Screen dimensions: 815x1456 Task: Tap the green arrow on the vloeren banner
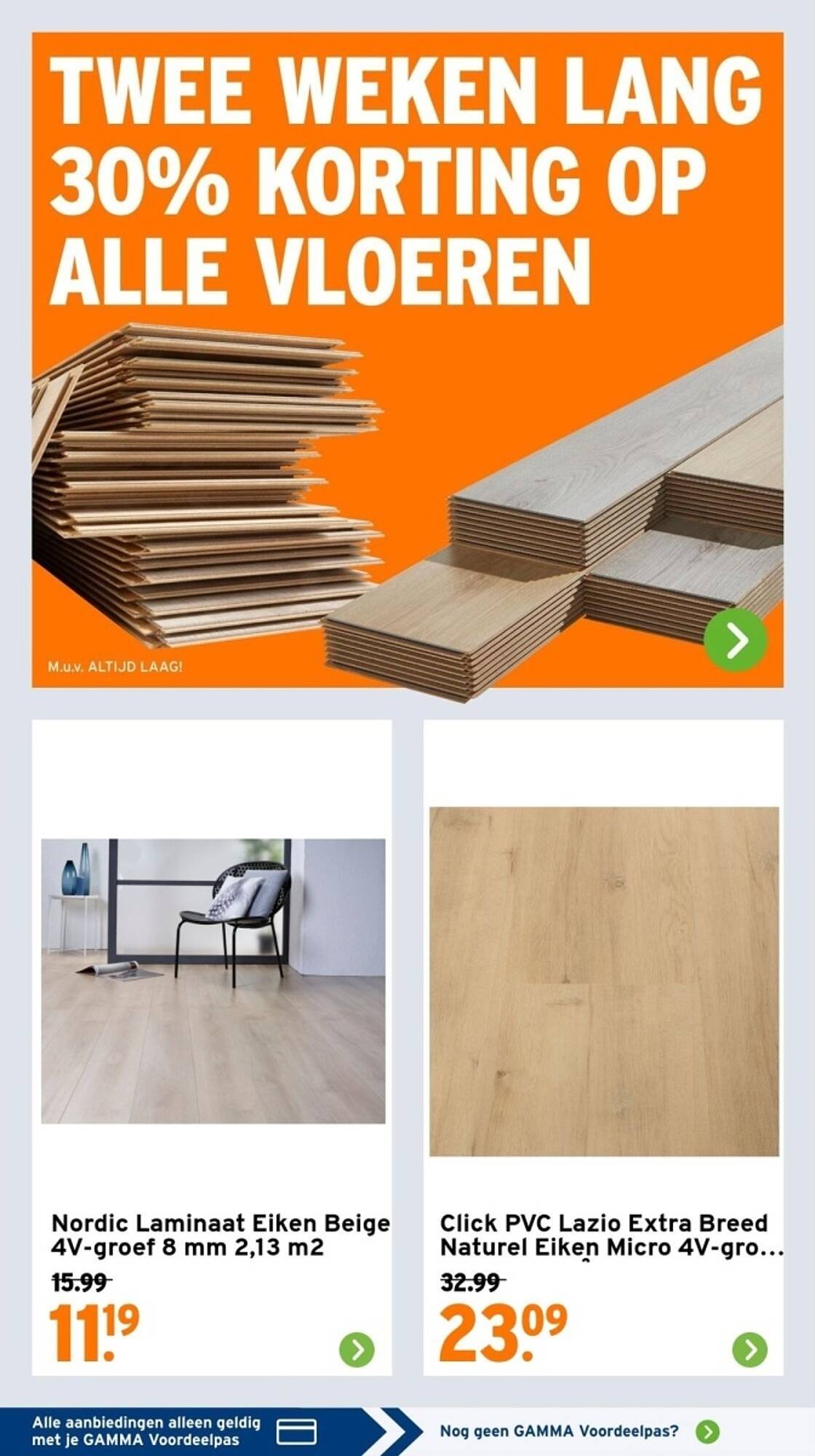tap(735, 640)
